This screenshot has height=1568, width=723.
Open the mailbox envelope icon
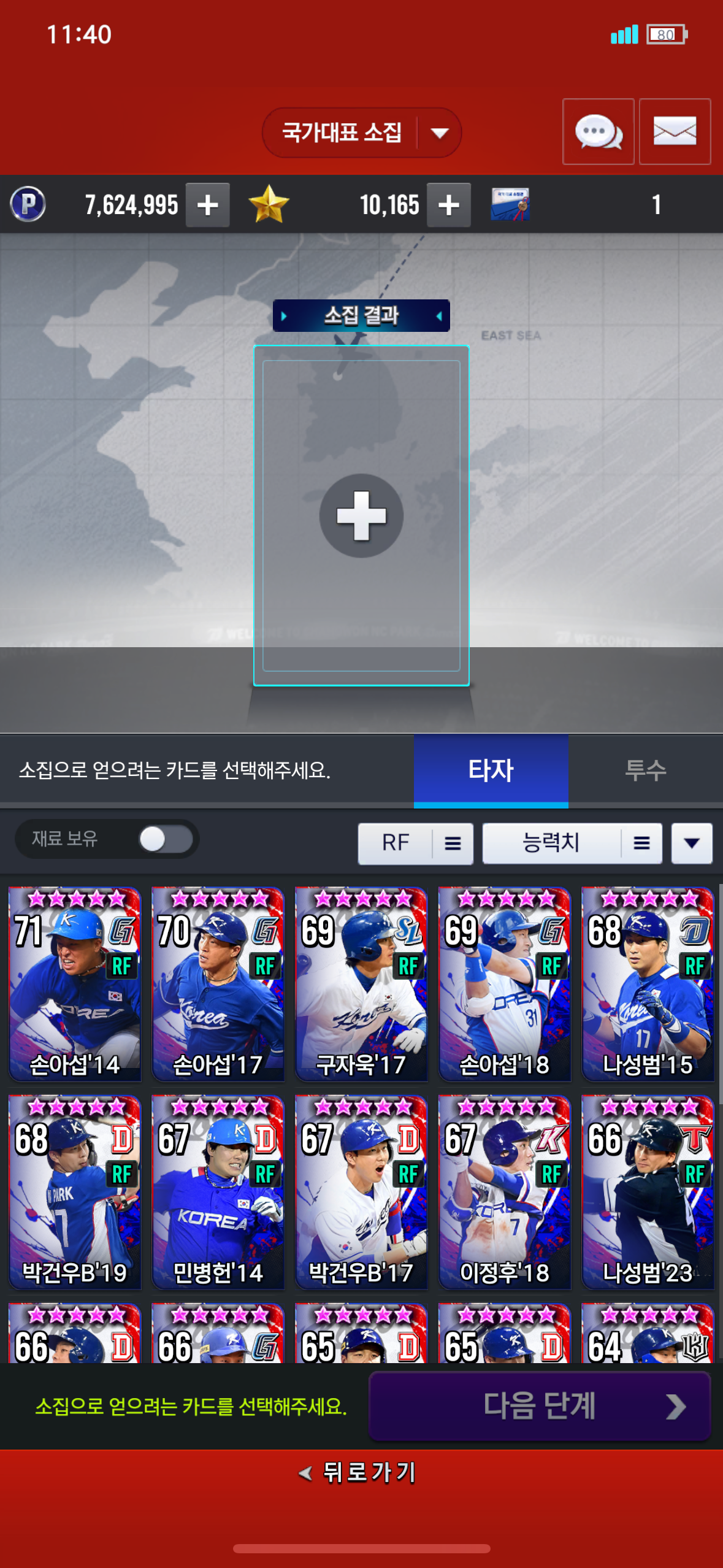tap(675, 131)
